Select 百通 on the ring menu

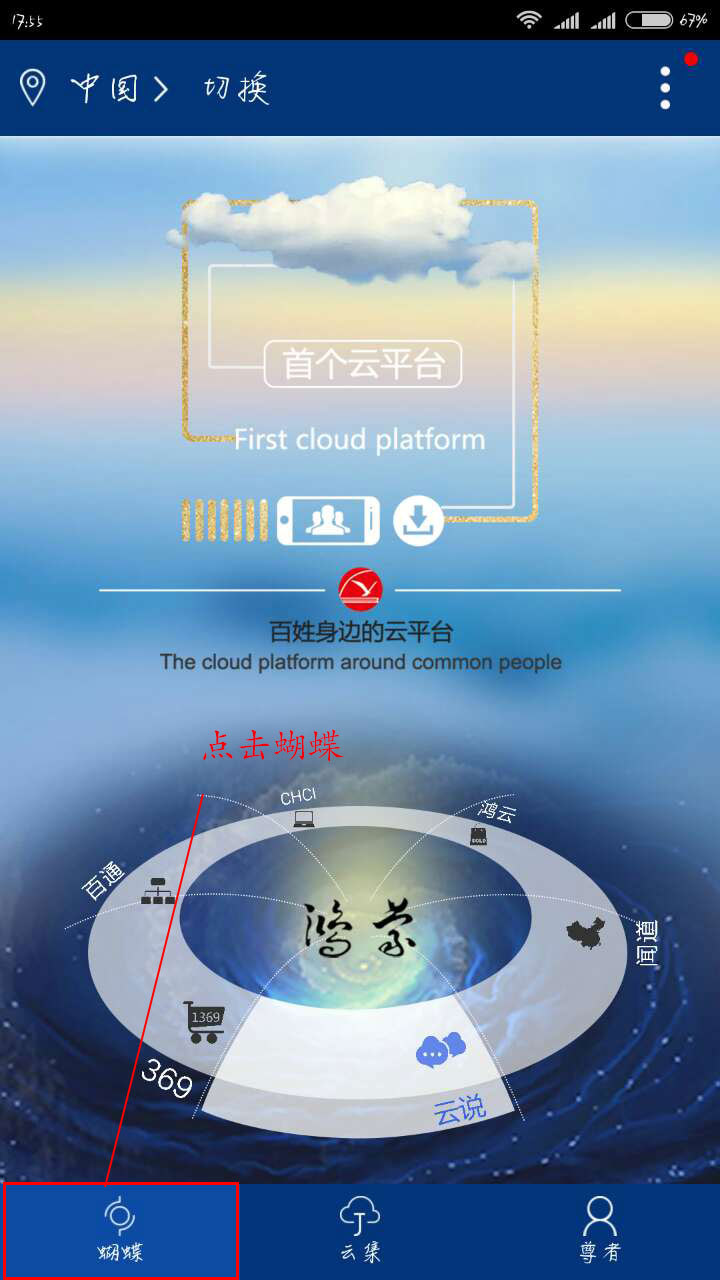(158, 890)
